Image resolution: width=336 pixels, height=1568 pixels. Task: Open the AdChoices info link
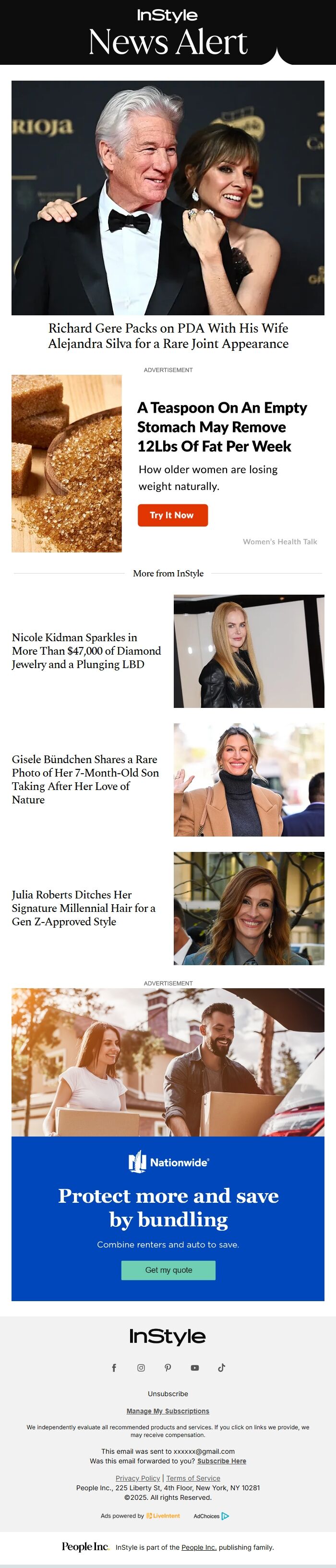tap(211, 1516)
